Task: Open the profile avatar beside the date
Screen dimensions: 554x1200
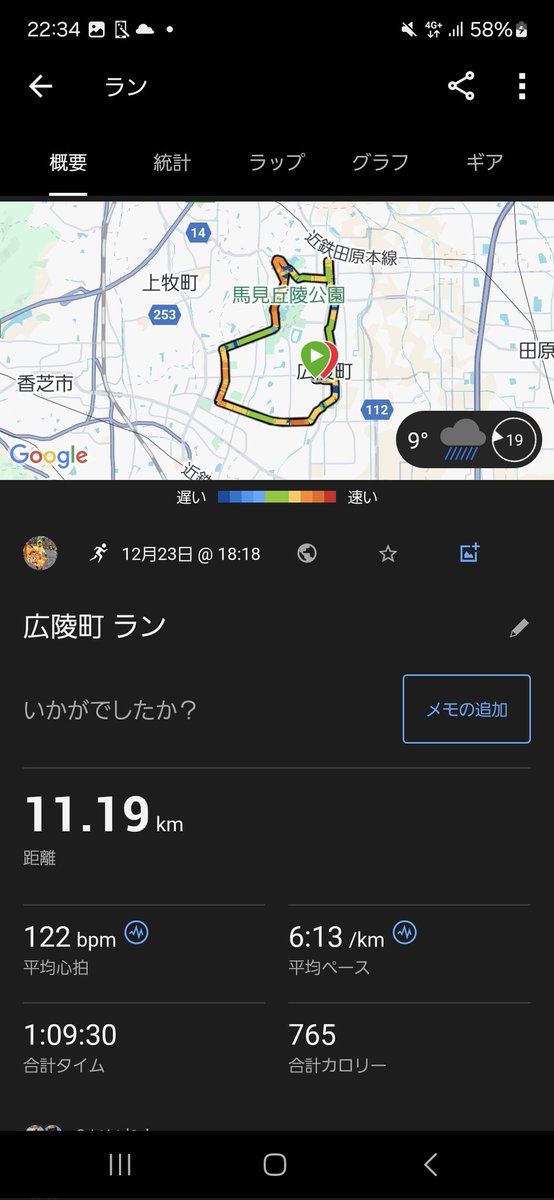Action: click(x=40, y=553)
